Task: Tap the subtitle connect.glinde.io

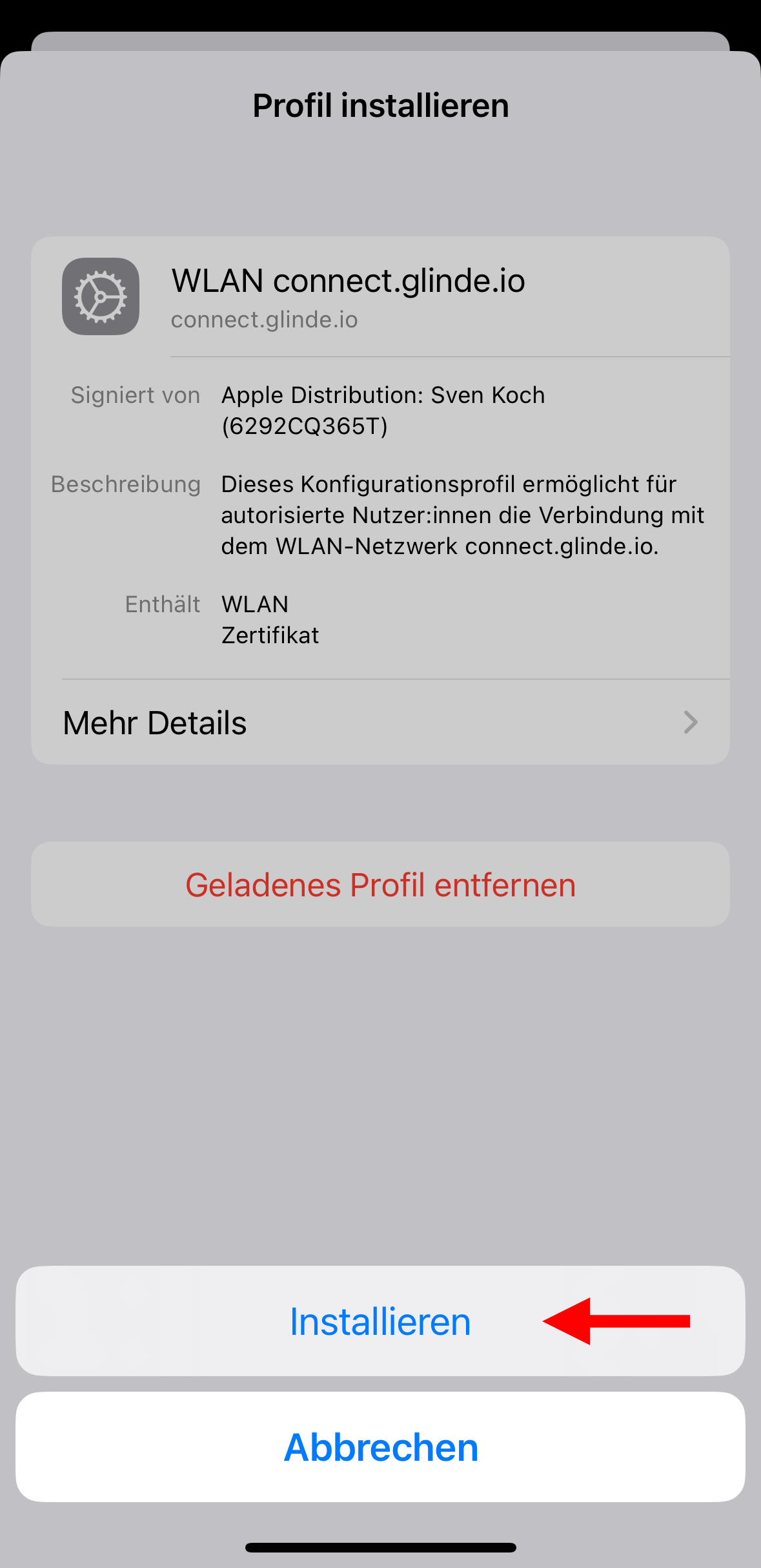Action: [265, 319]
